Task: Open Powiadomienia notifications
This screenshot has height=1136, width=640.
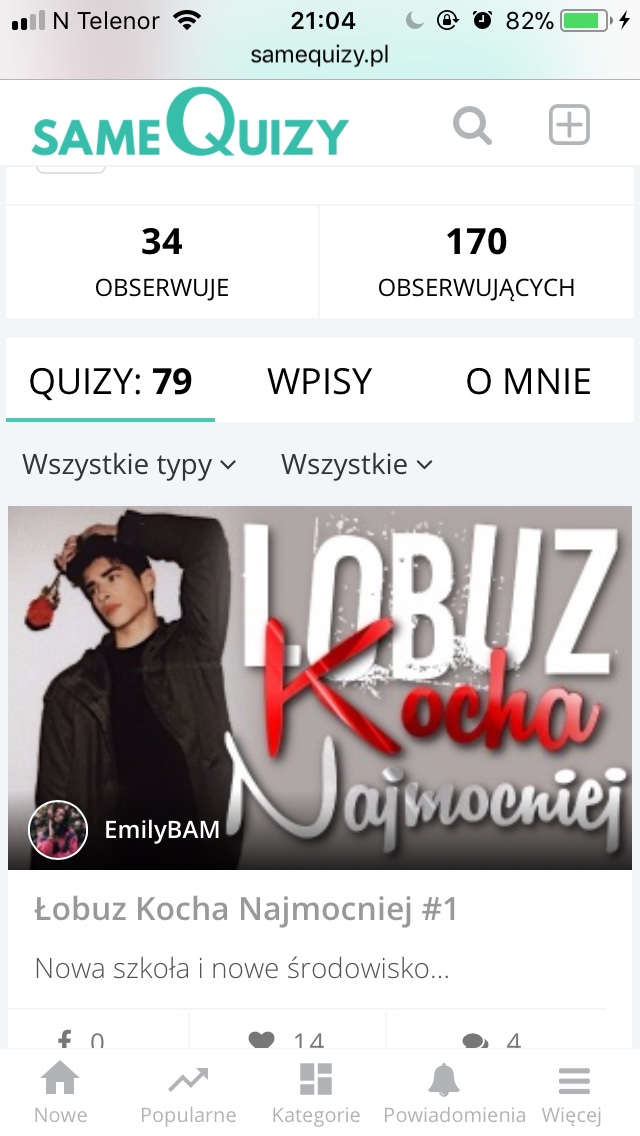Action: tap(454, 1092)
